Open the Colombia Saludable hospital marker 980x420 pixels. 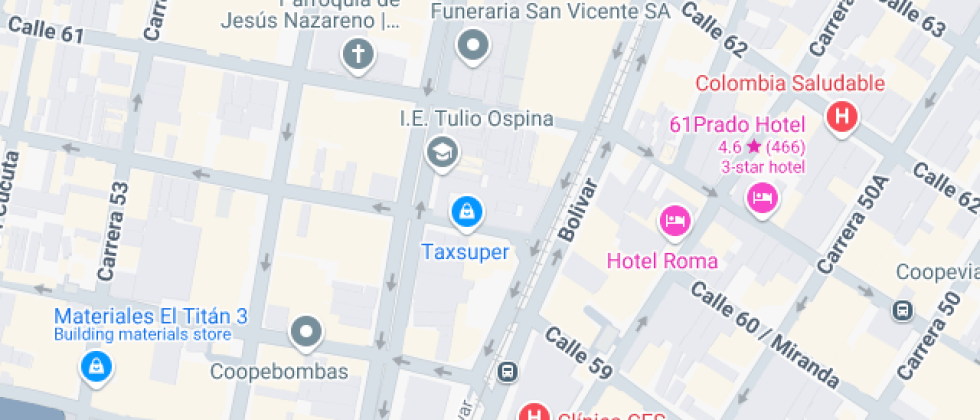[843, 117]
